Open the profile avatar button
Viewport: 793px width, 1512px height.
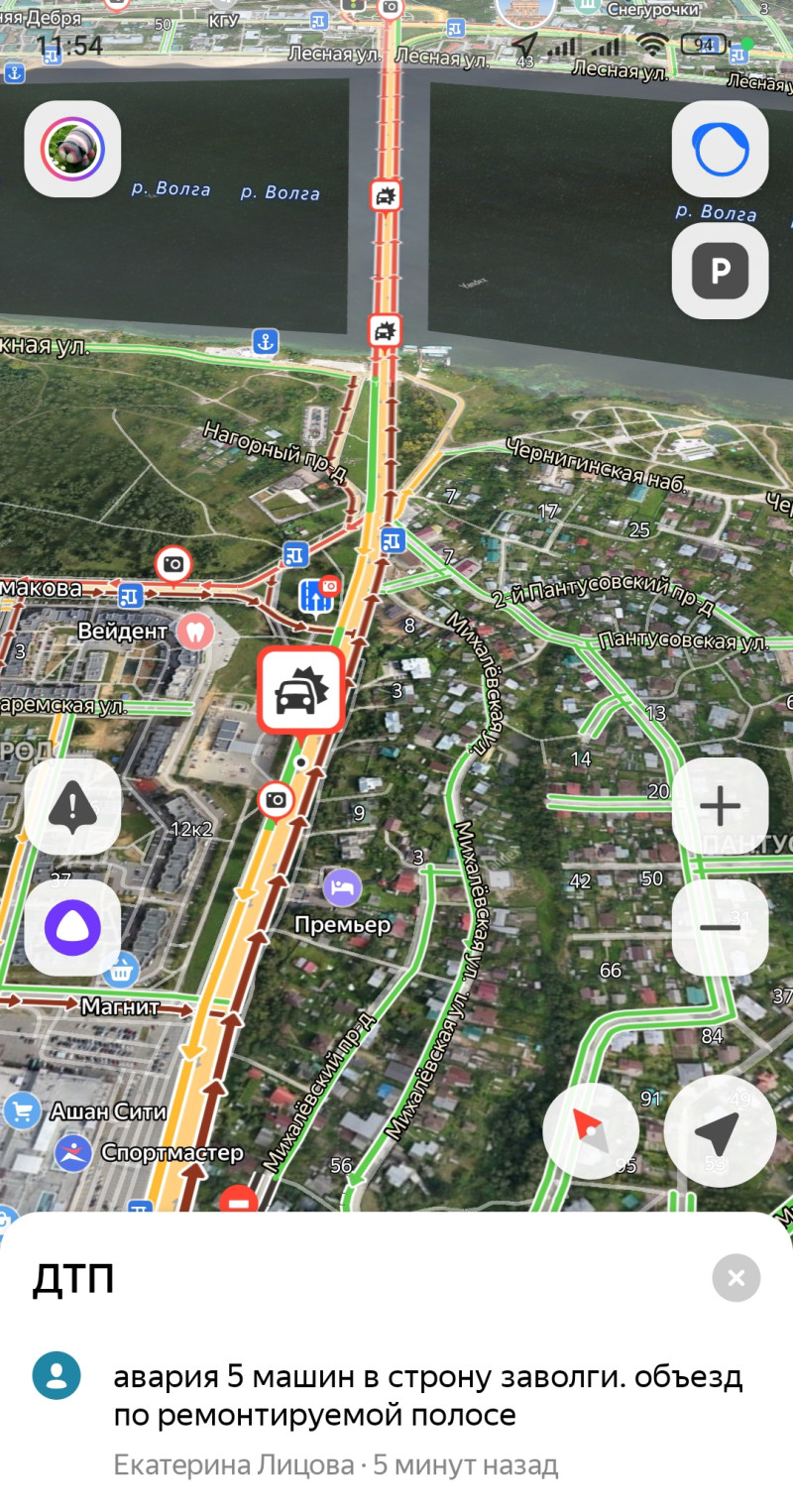(x=72, y=149)
